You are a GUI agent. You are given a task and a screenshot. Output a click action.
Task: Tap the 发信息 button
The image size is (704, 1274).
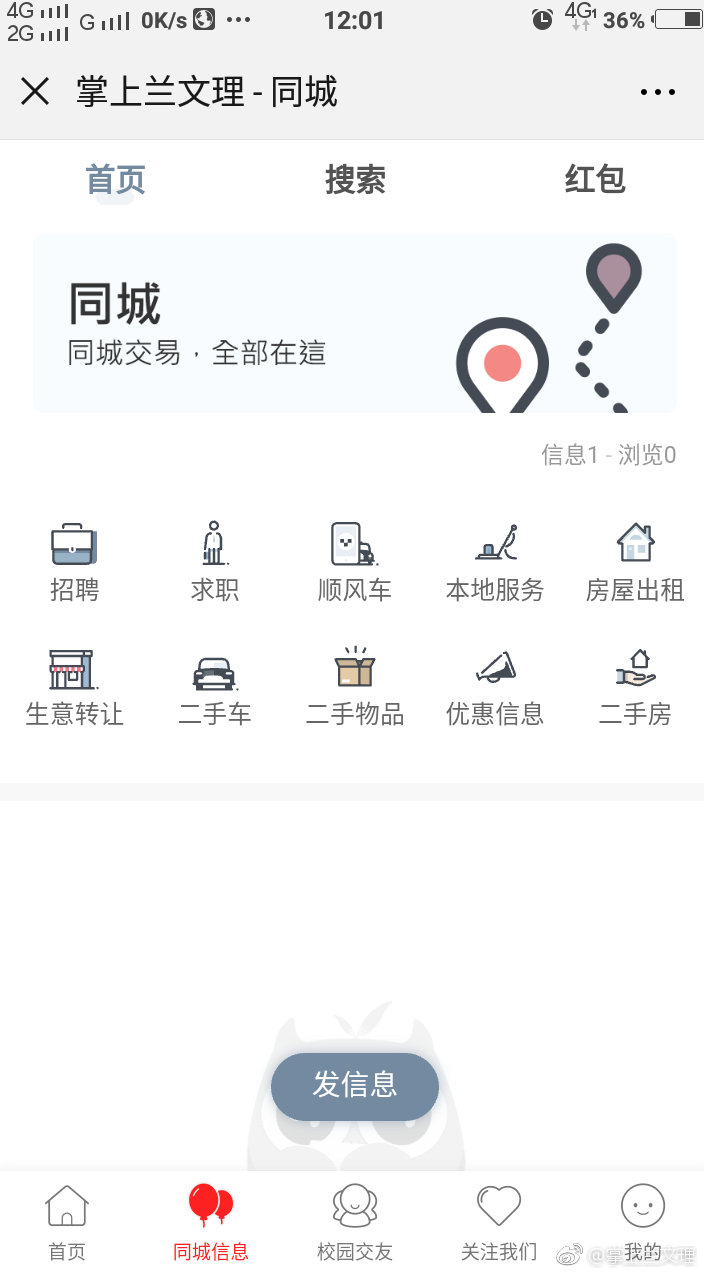tap(355, 1085)
